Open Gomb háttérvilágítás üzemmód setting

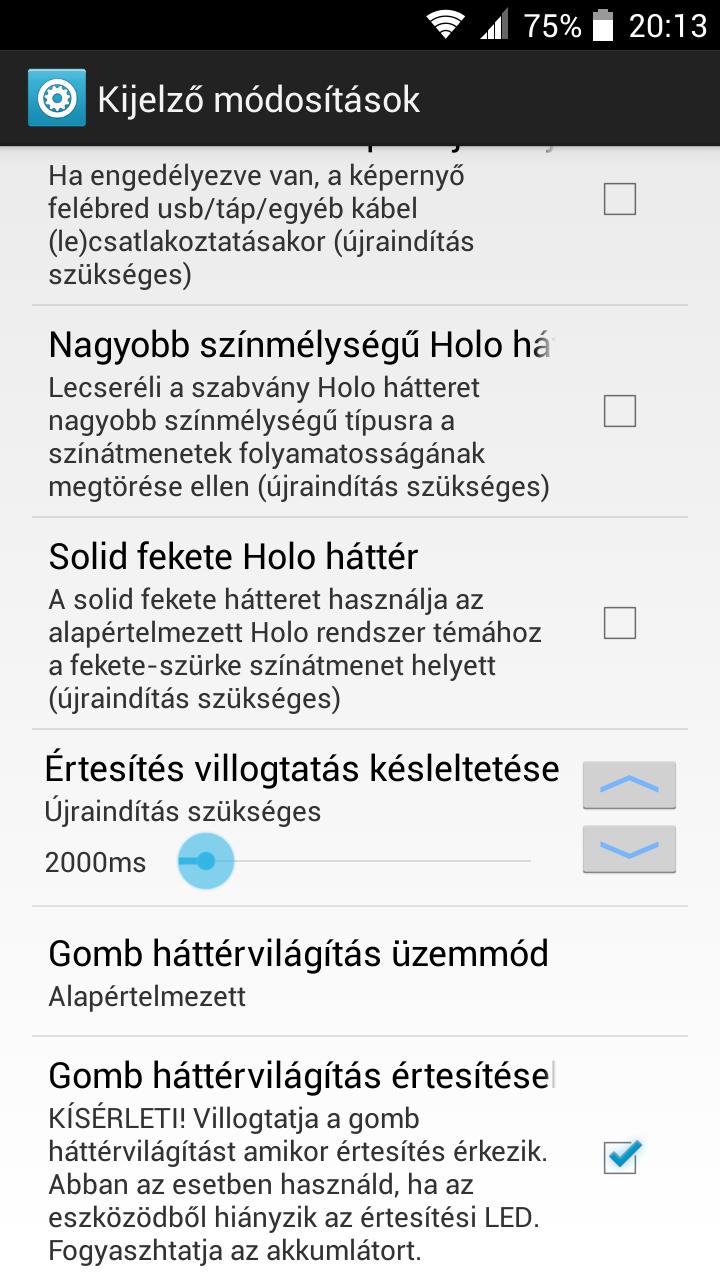[360, 972]
